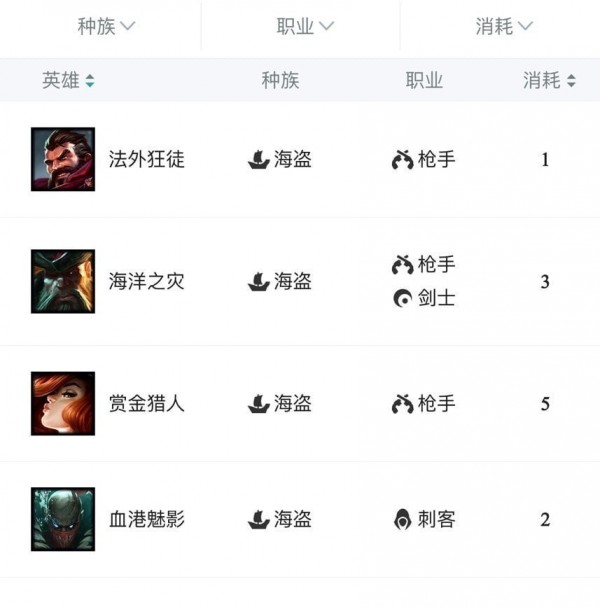Open the 职业 filter dropdown
The height and width of the screenshot is (607, 600).
304,26
